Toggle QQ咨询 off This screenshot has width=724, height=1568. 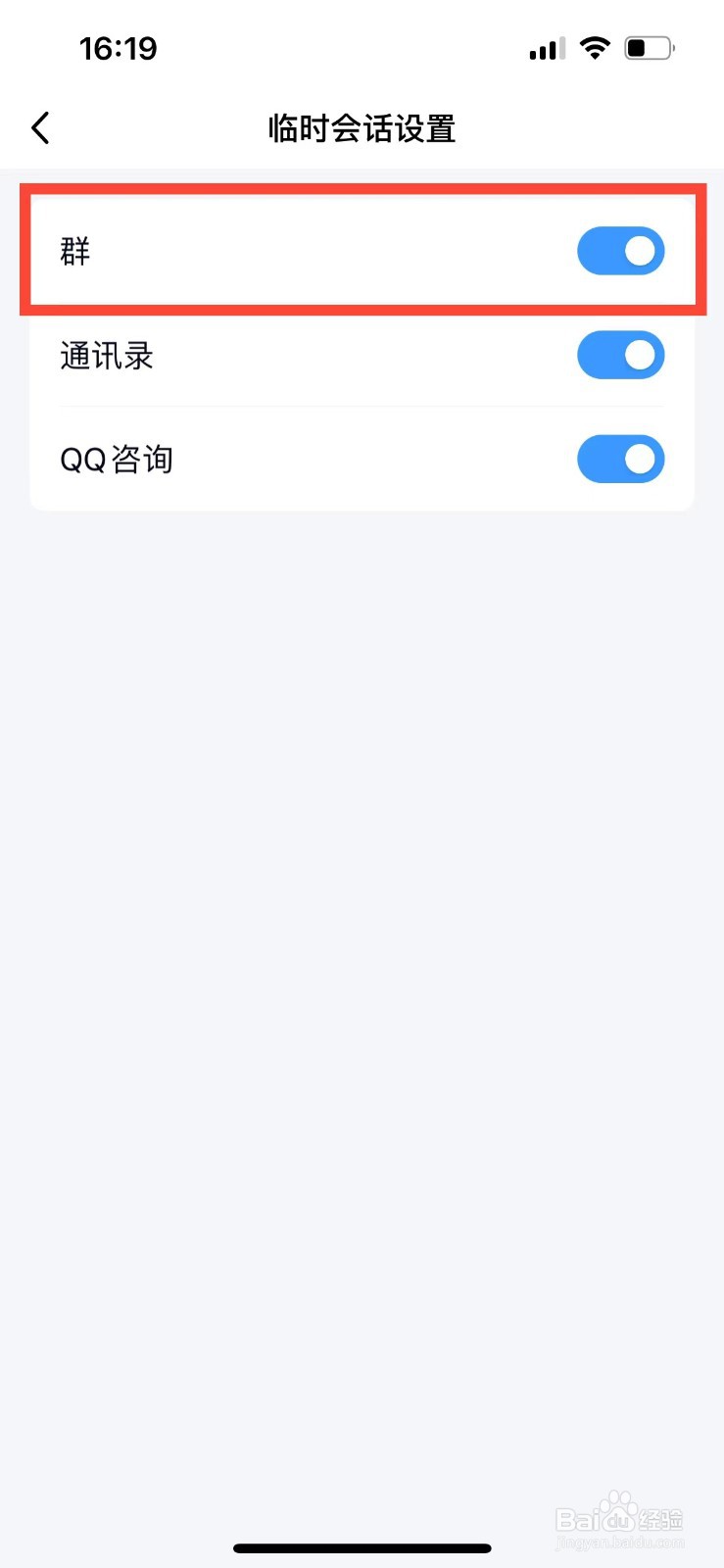point(621,459)
